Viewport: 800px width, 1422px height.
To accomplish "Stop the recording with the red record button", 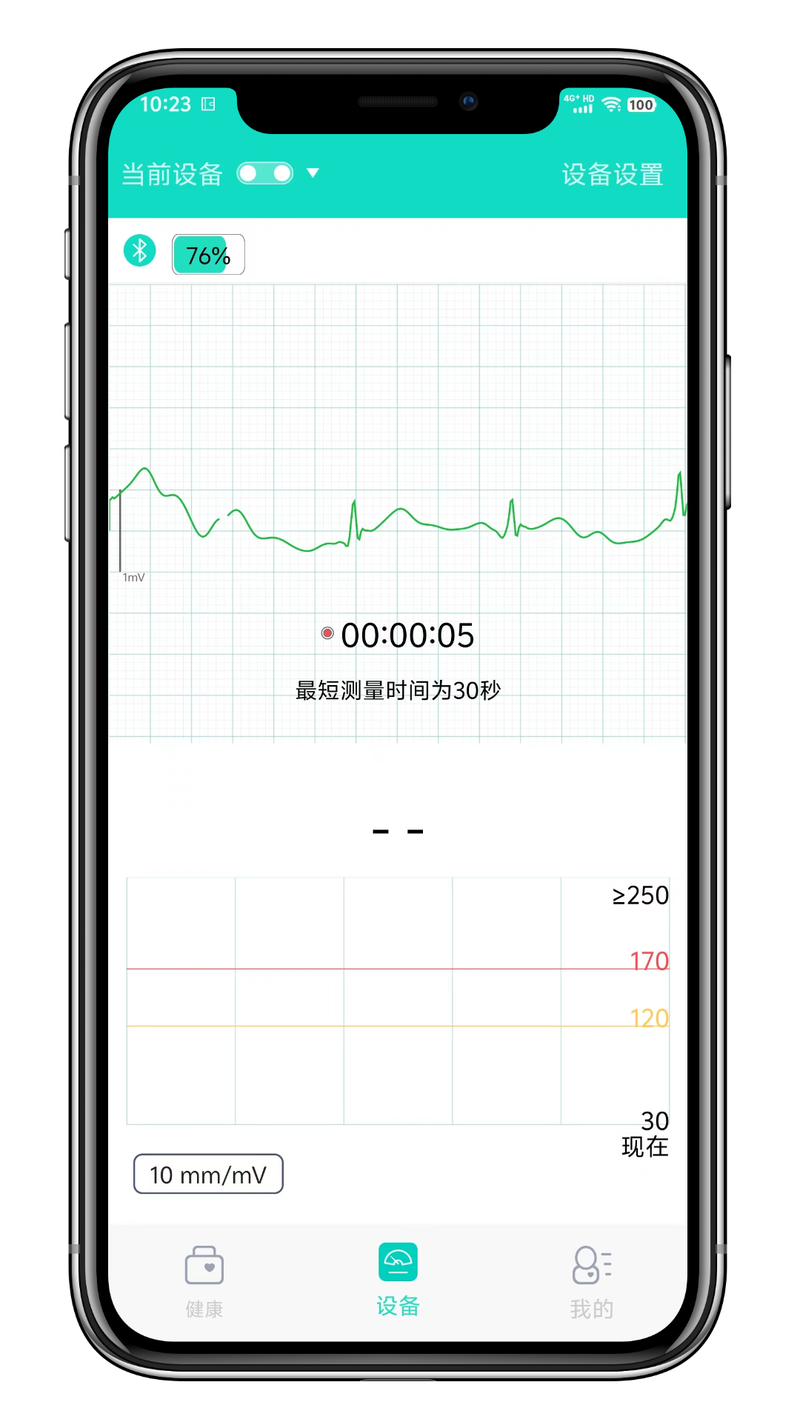I will pyautogui.click(x=327, y=633).
